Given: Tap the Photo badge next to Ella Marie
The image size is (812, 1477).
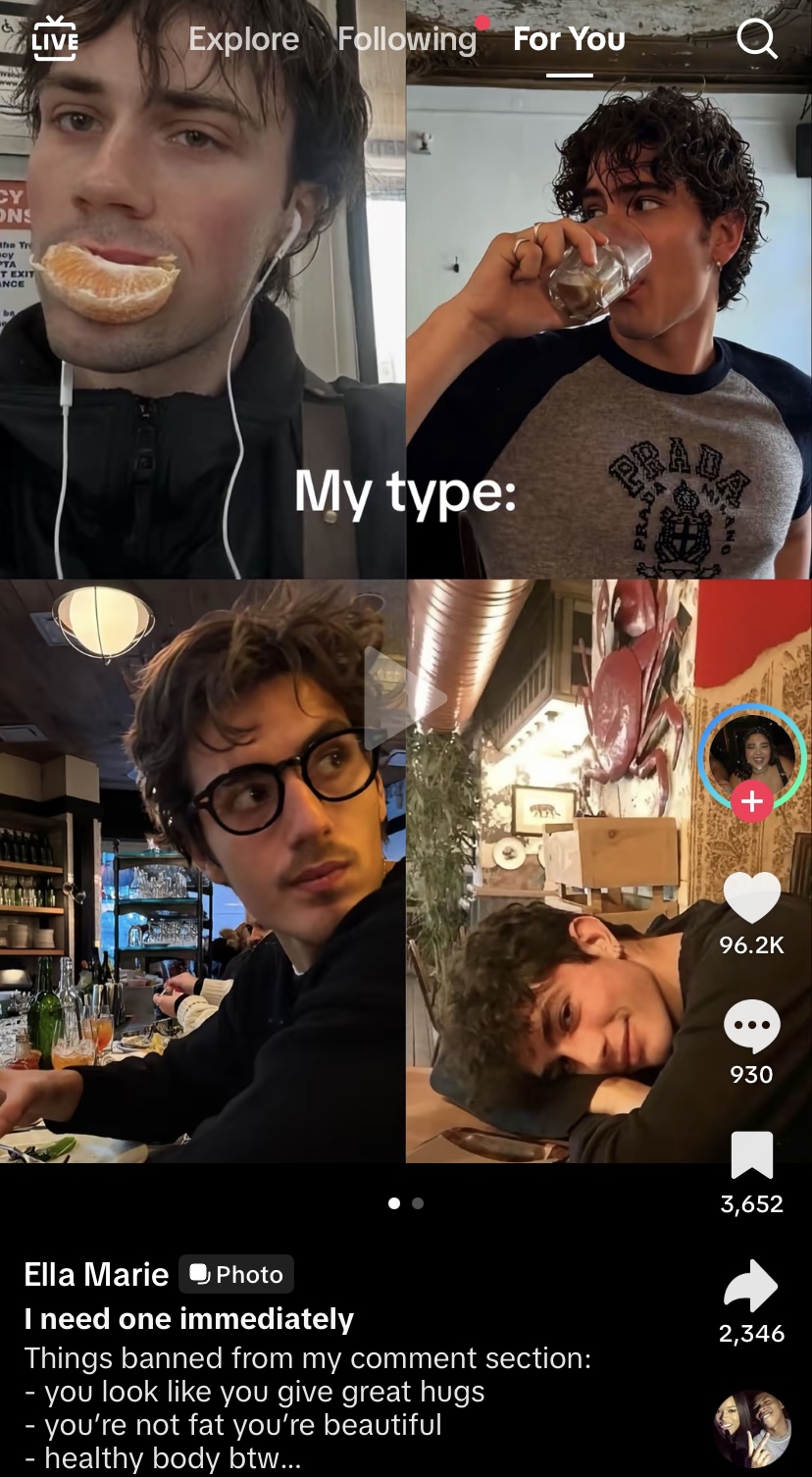Looking at the screenshot, I should tap(236, 1274).
